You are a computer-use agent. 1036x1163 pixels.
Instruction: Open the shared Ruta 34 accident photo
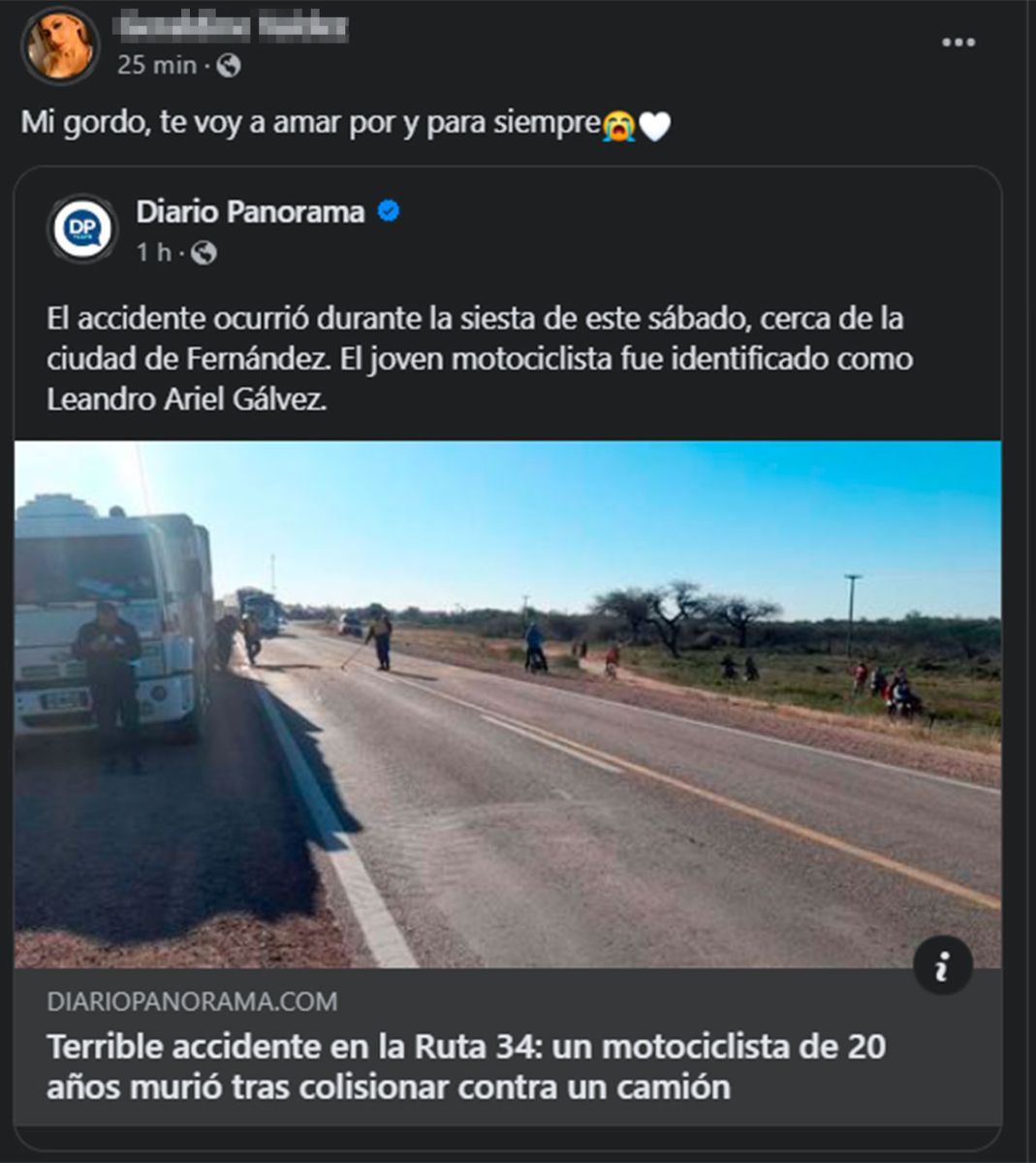click(508, 704)
